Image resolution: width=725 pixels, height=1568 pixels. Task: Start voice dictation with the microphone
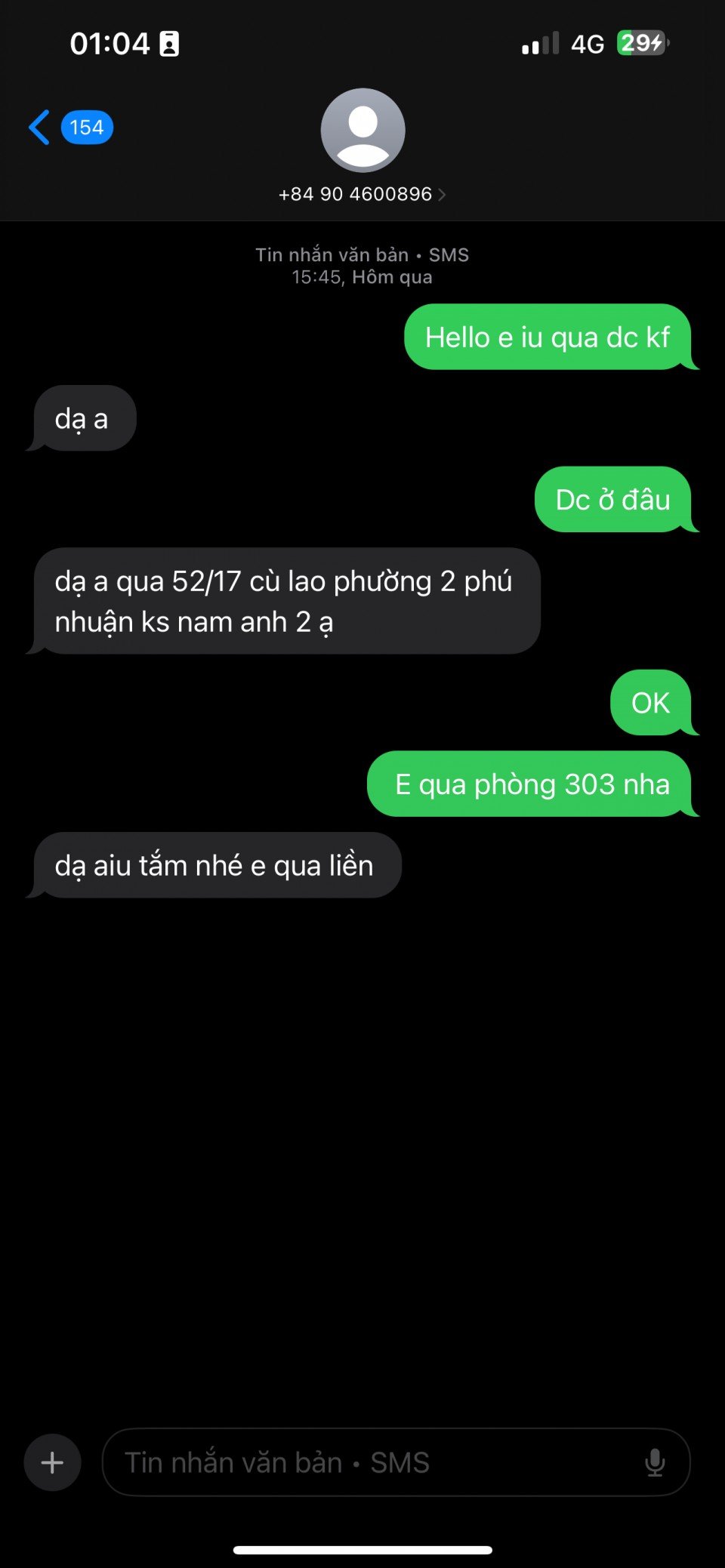pyautogui.click(x=655, y=1462)
